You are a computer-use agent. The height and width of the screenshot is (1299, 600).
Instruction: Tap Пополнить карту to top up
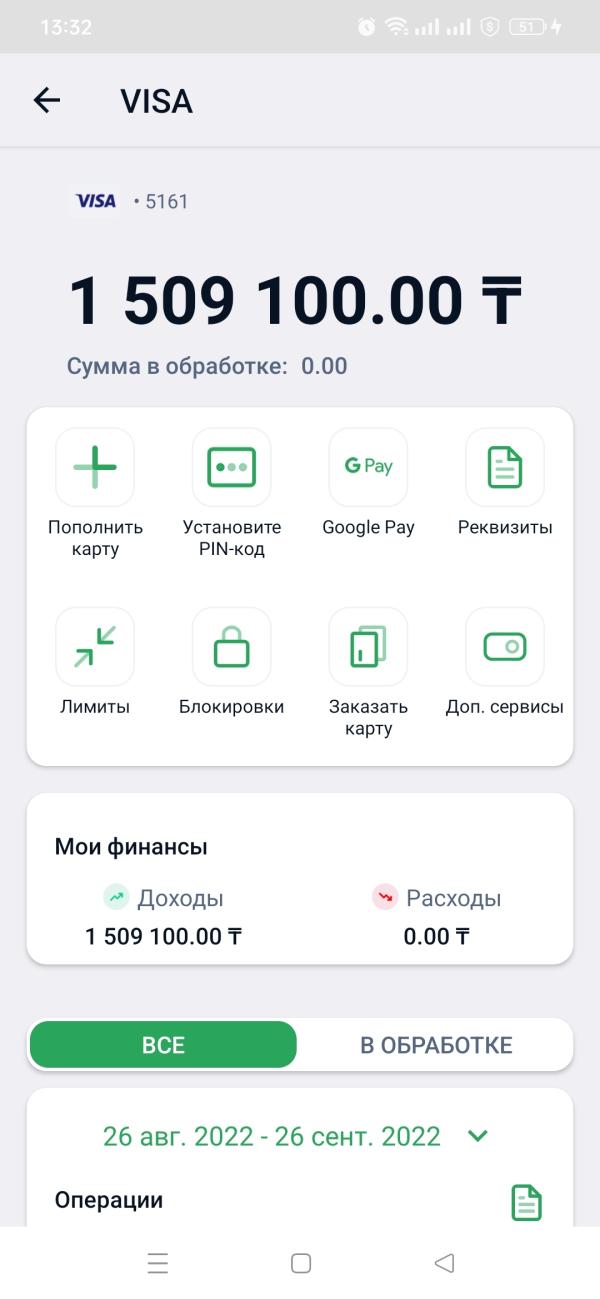(95, 494)
